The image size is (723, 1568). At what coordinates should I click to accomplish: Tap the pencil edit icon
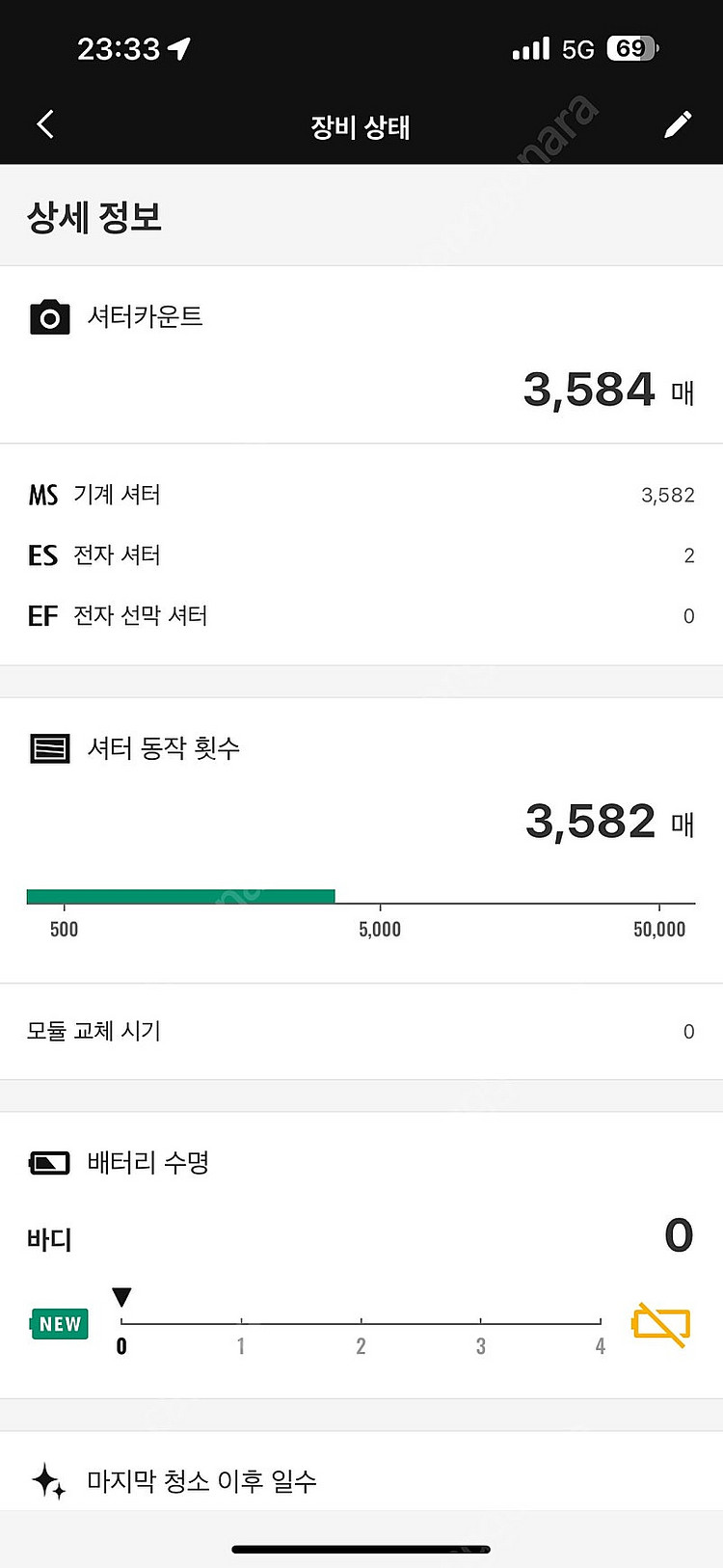tap(678, 124)
